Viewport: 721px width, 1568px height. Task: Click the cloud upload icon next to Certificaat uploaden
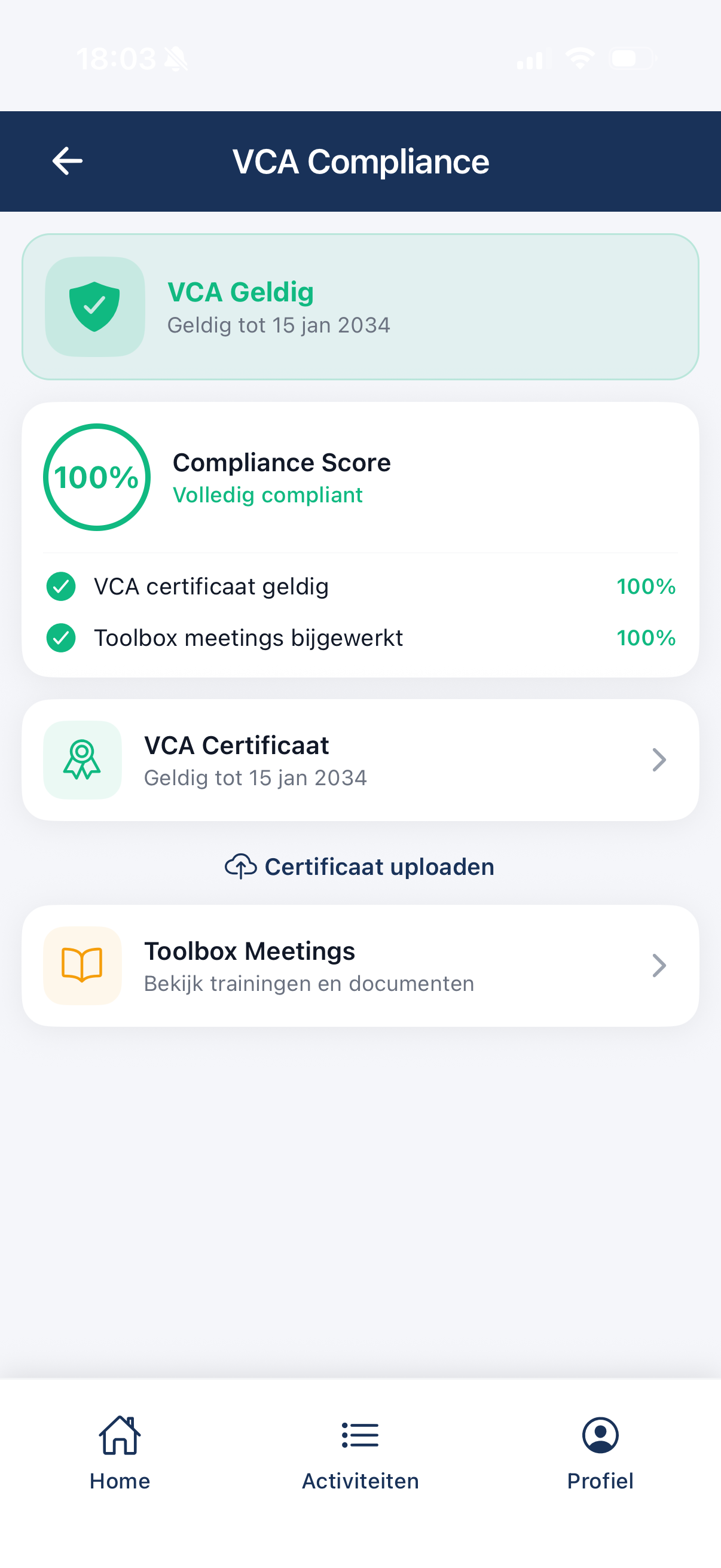[240, 865]
